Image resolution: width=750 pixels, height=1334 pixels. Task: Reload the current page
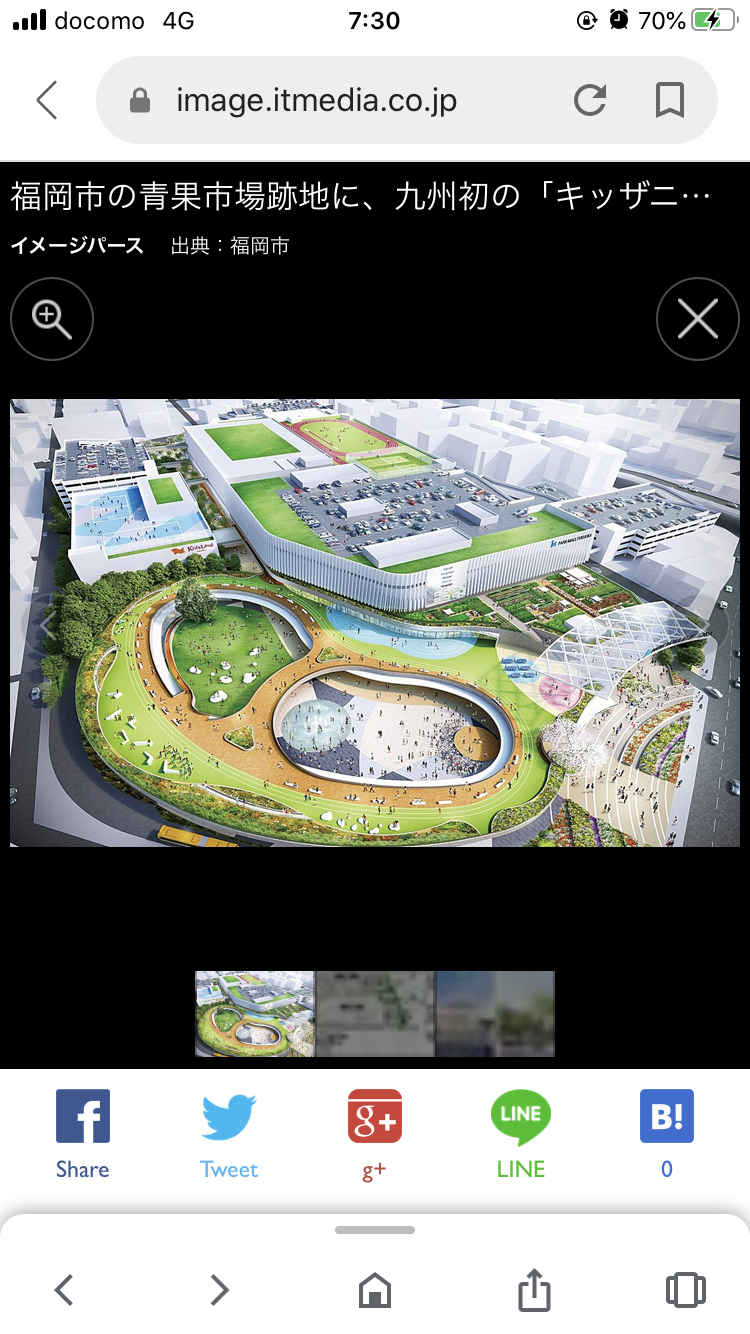[590, 100]
